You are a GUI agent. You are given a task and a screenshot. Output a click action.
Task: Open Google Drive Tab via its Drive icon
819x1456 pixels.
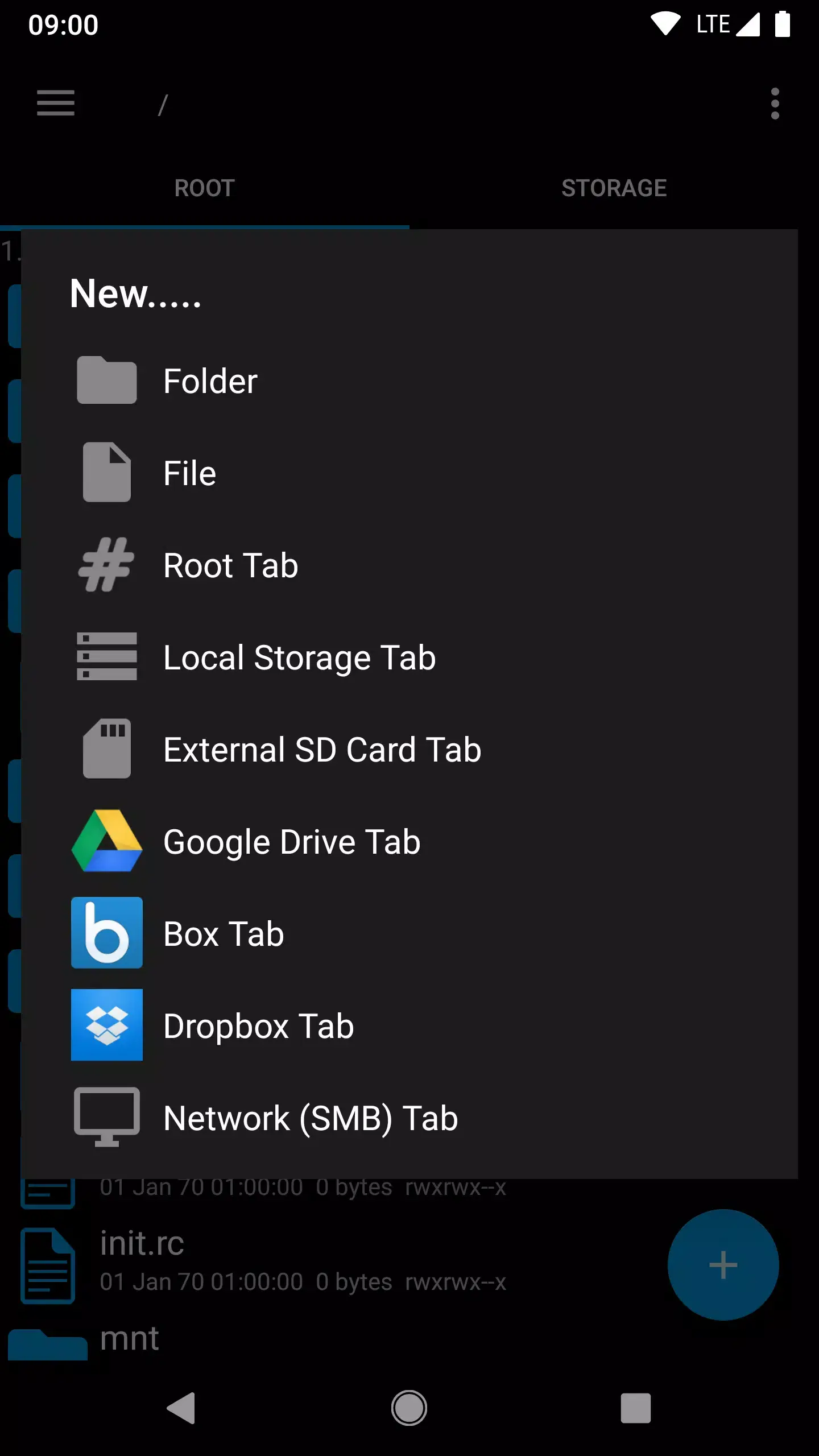(106, 842)
